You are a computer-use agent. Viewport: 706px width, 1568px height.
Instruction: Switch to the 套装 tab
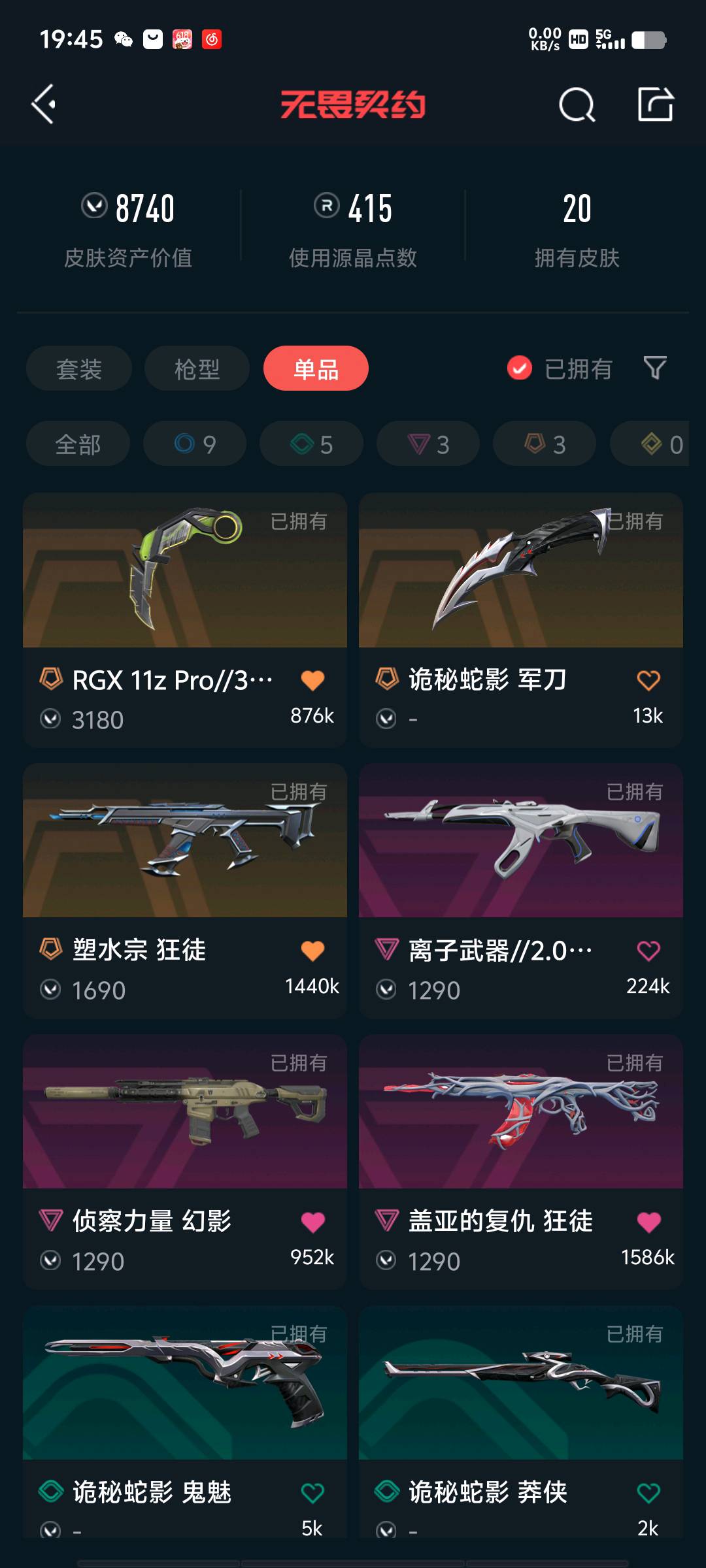[x=79, y=368]
